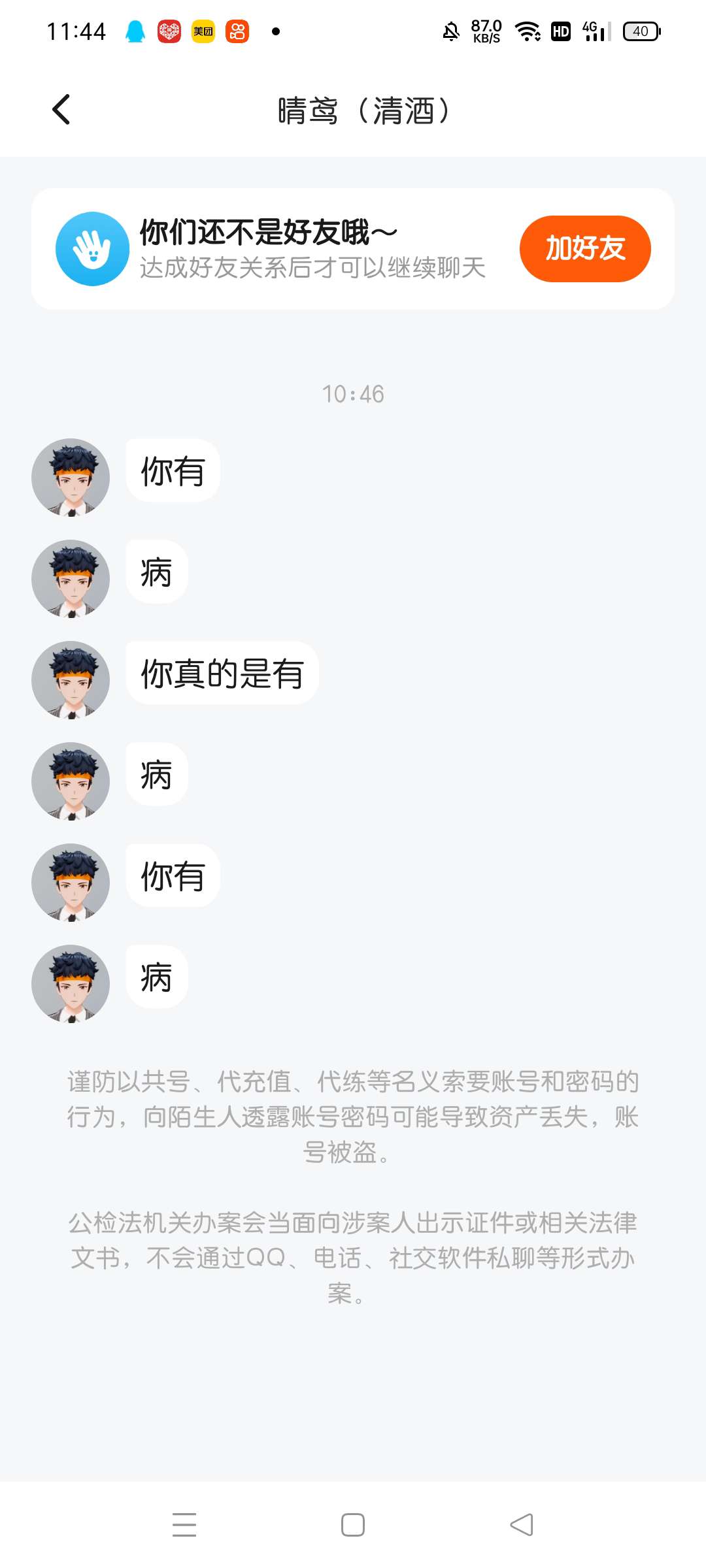This screenshot has height=1568, width=706.
Task: Go to the phone's home screen
Action: 353,1524
